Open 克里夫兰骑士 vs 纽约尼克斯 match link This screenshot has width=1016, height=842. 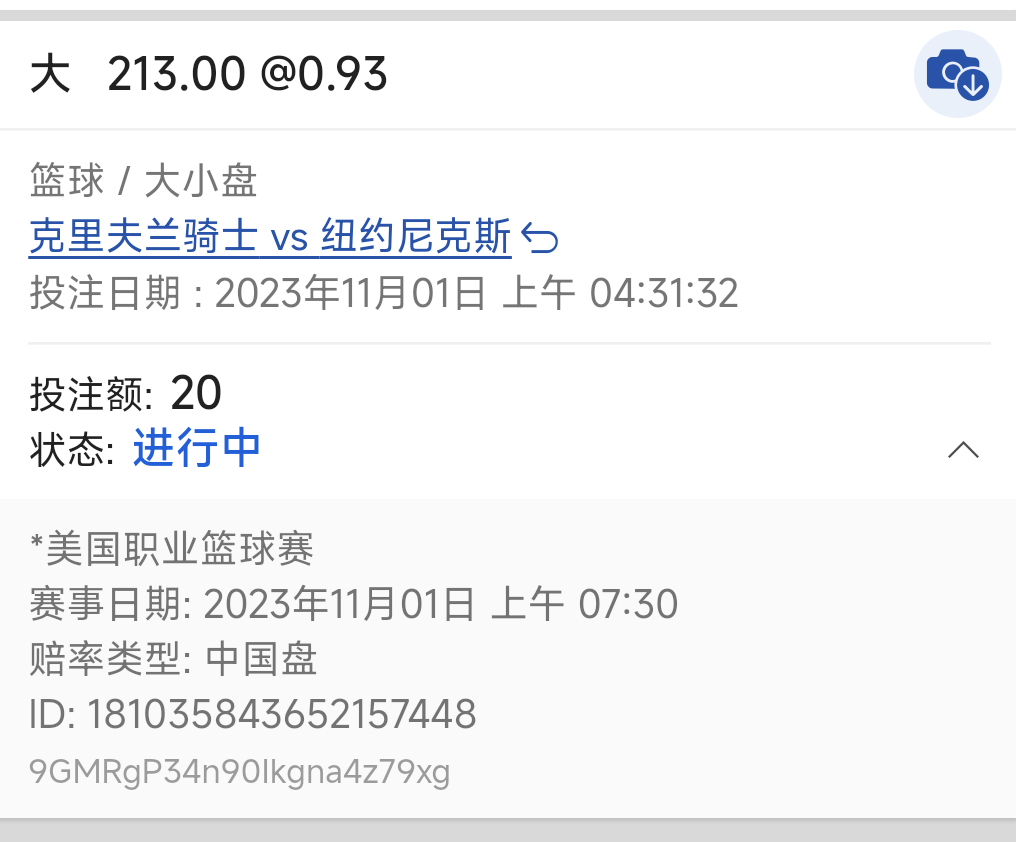pyautogui.click(x=270, y=238)
